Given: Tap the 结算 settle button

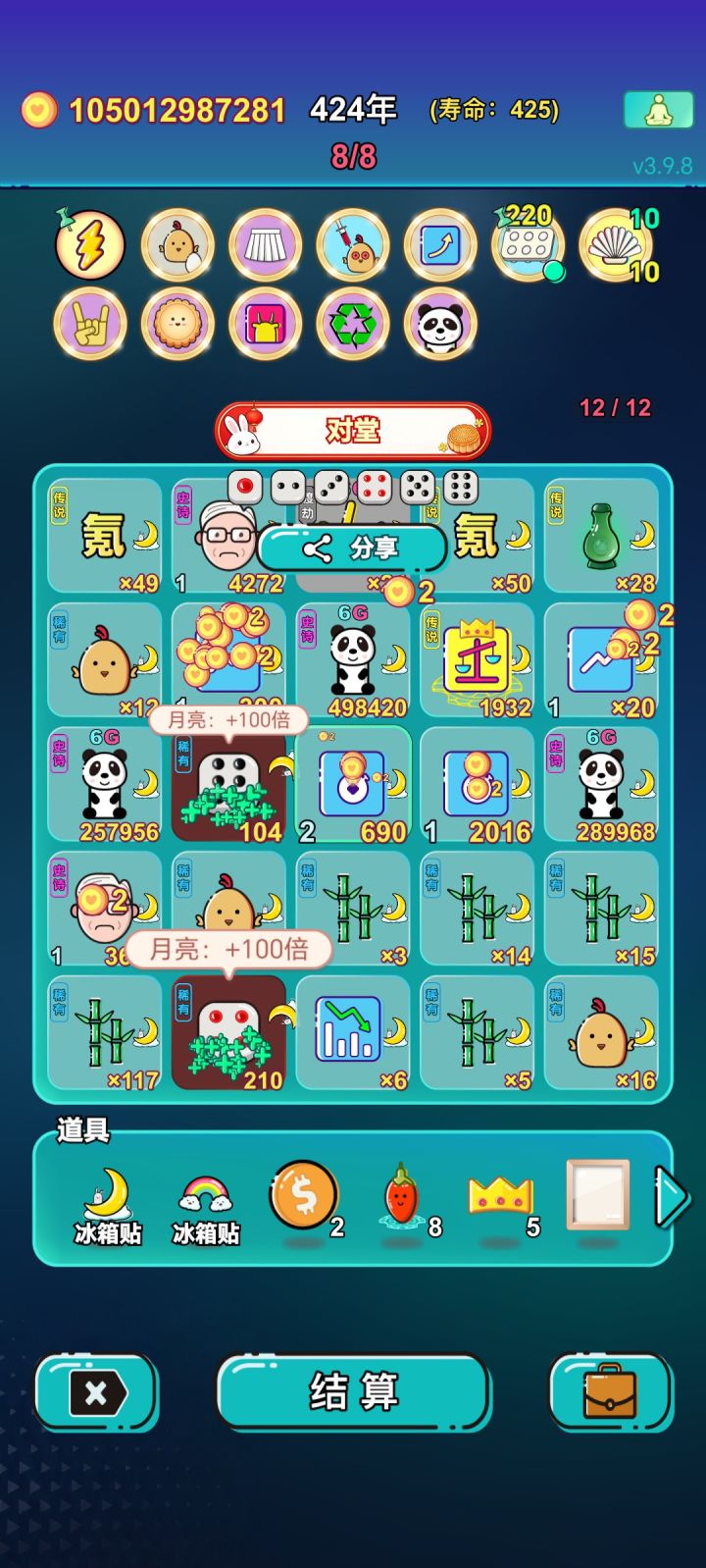Looking at the screenshot, I should point(353,1391).
